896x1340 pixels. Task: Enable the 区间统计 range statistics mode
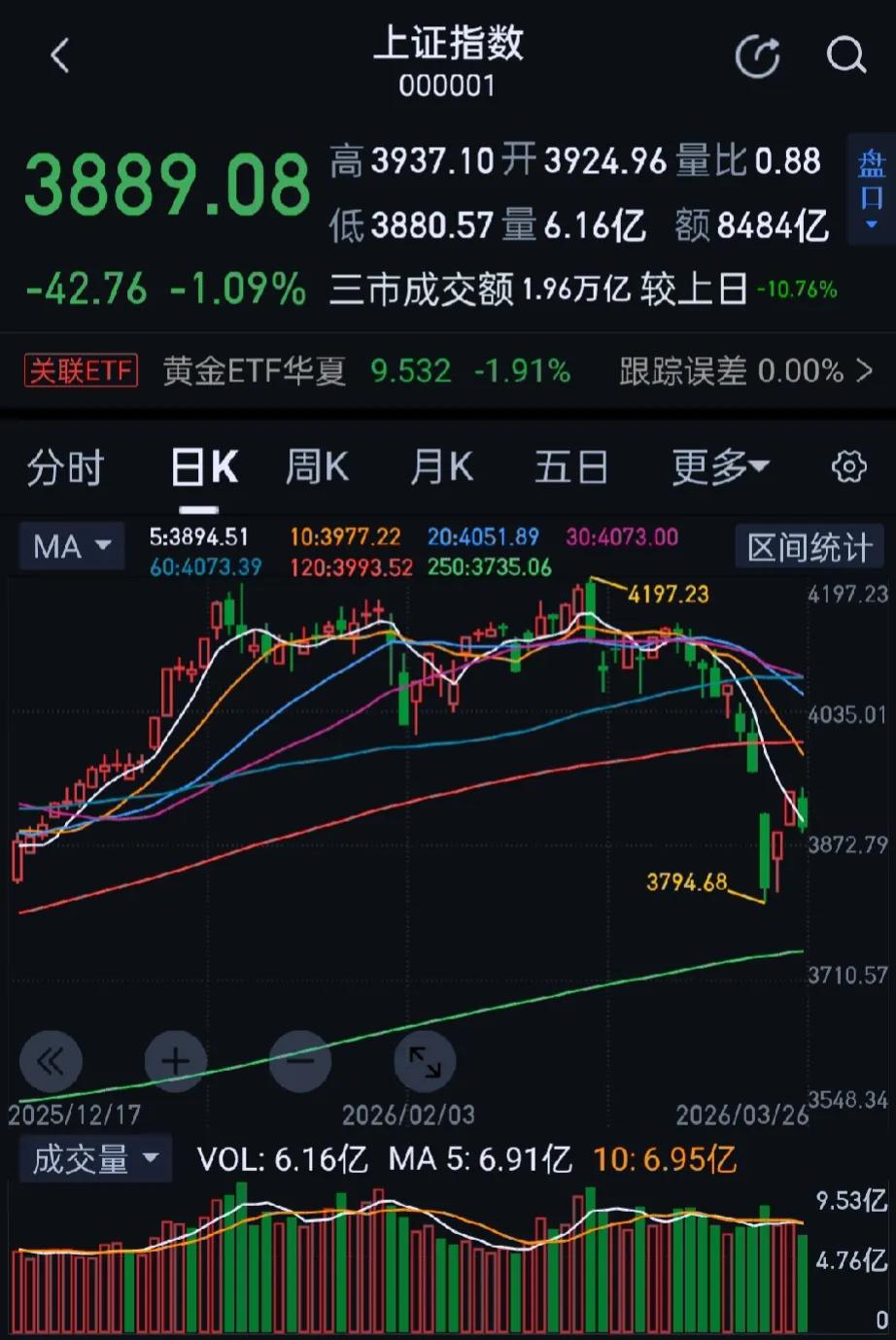pos(810,546)
